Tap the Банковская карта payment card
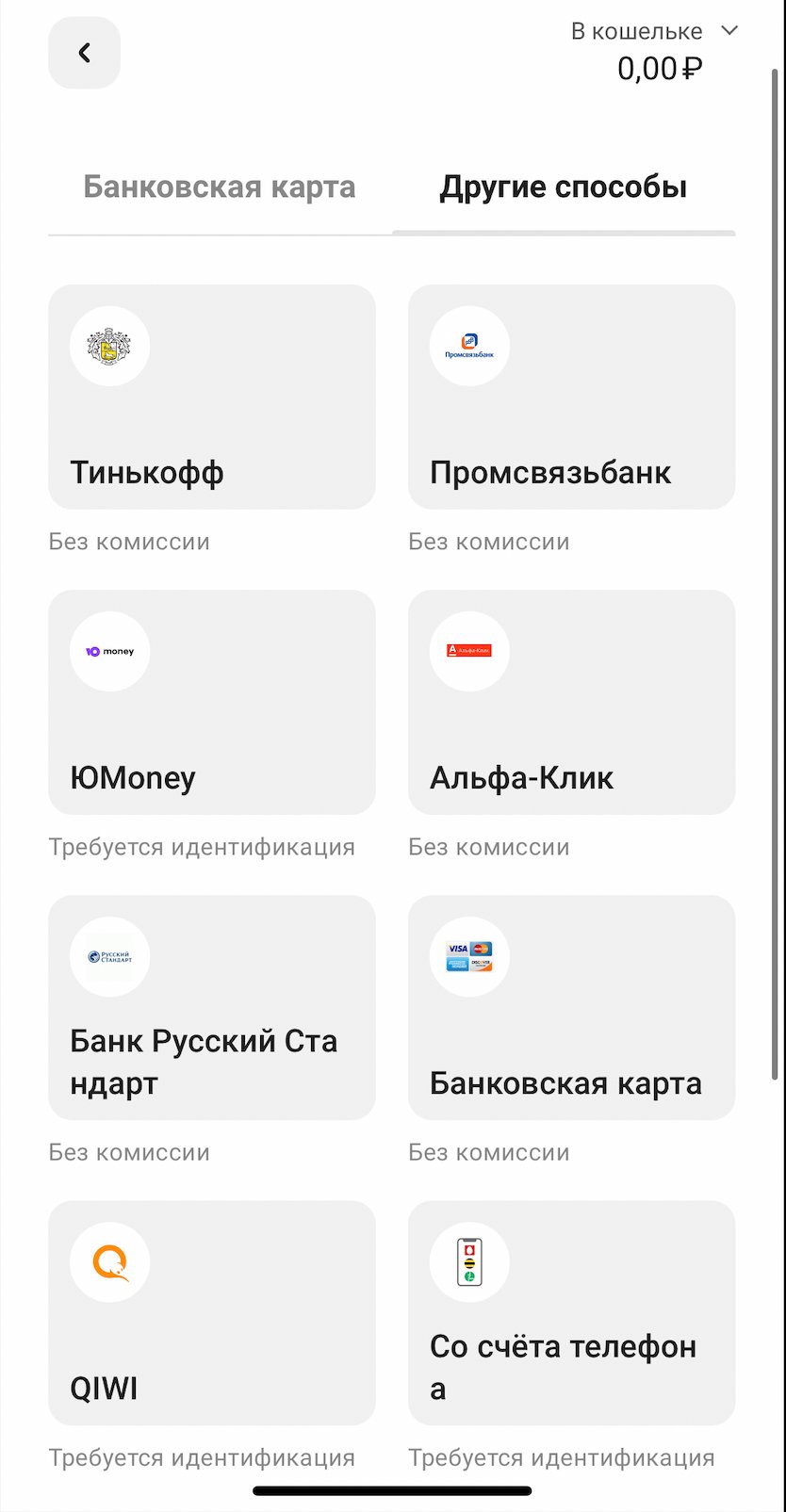Image resolution: width=786 pixels, height=1512 pixels. (x=571, y=1007)
